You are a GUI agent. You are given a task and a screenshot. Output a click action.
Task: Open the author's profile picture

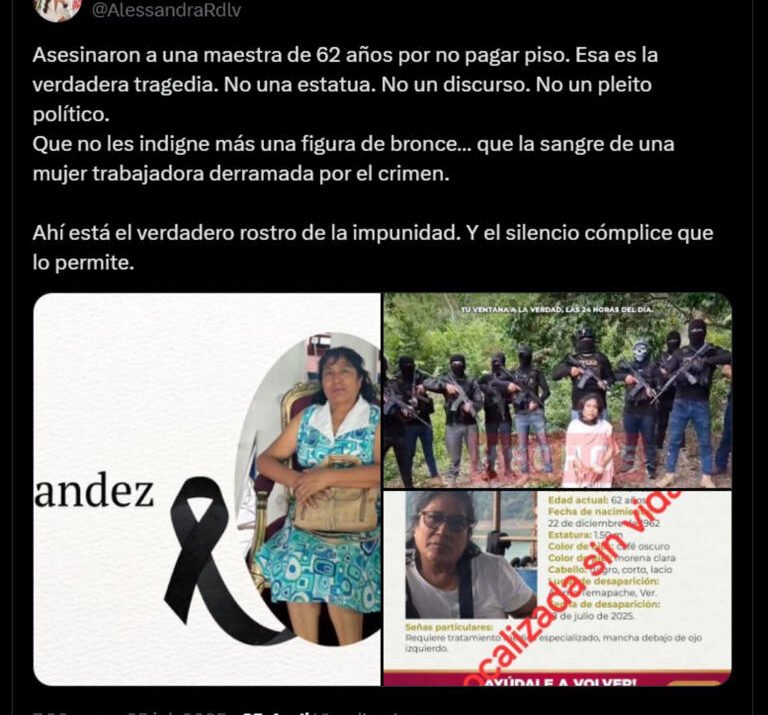point(57,8)
